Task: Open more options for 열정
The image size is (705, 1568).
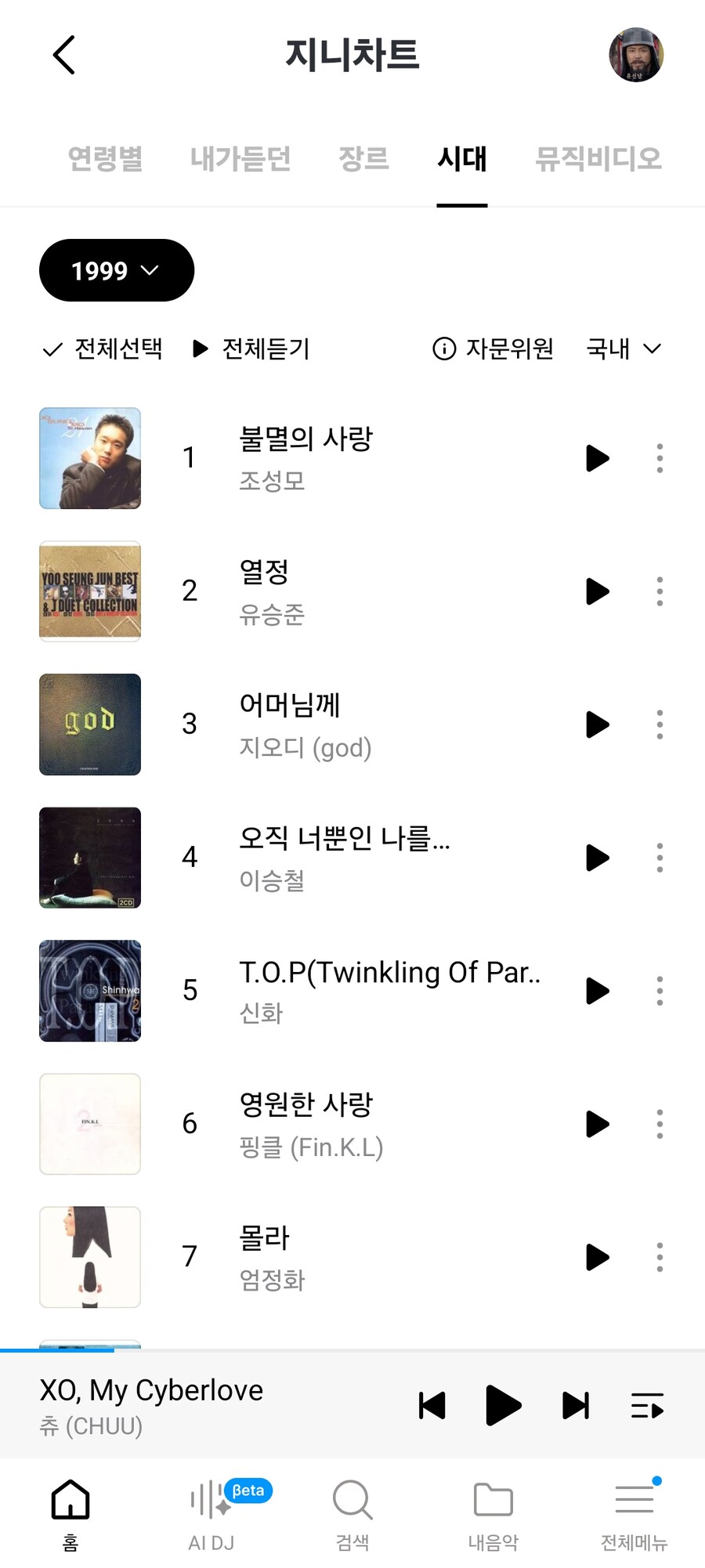Action: coord(660,591)
